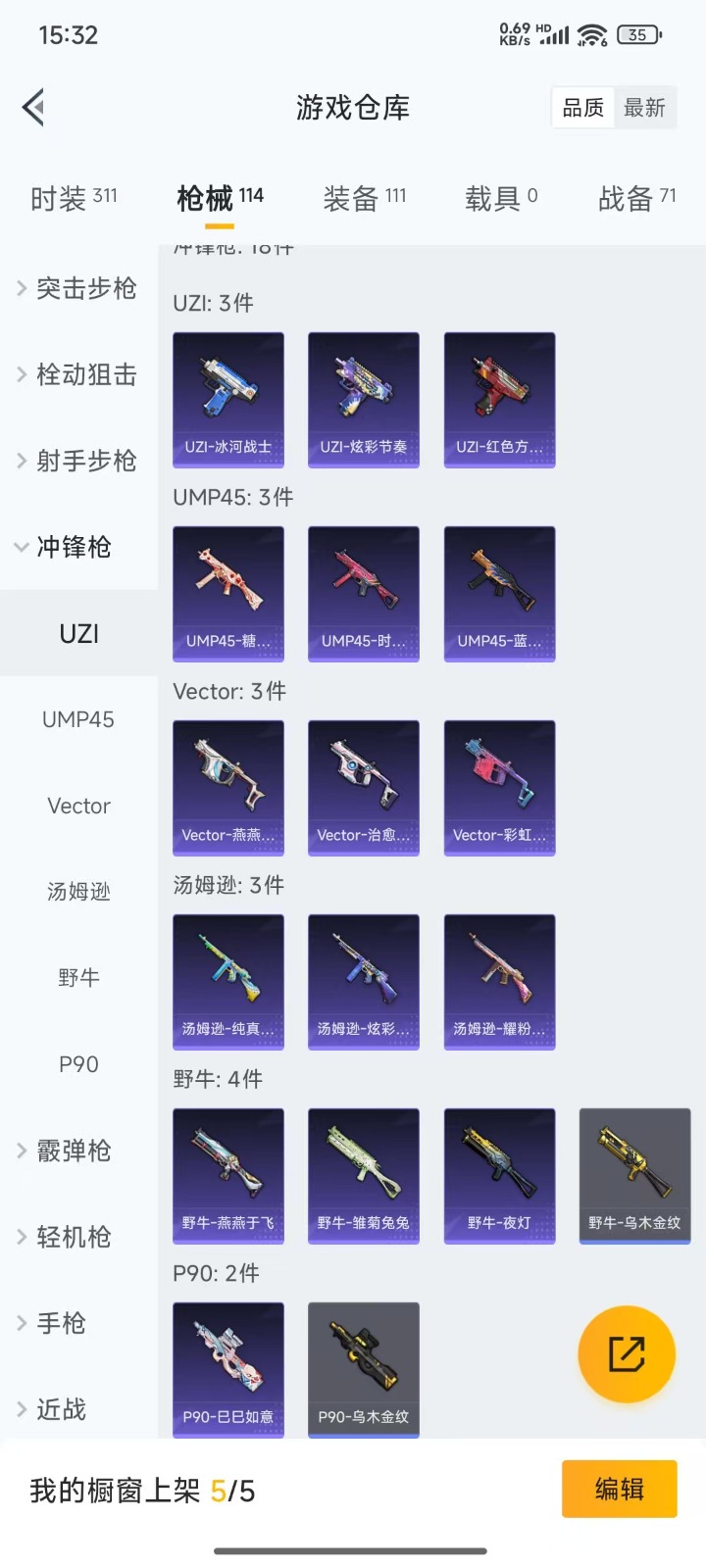Sort inventory by 最新

(x=644, y=108)
